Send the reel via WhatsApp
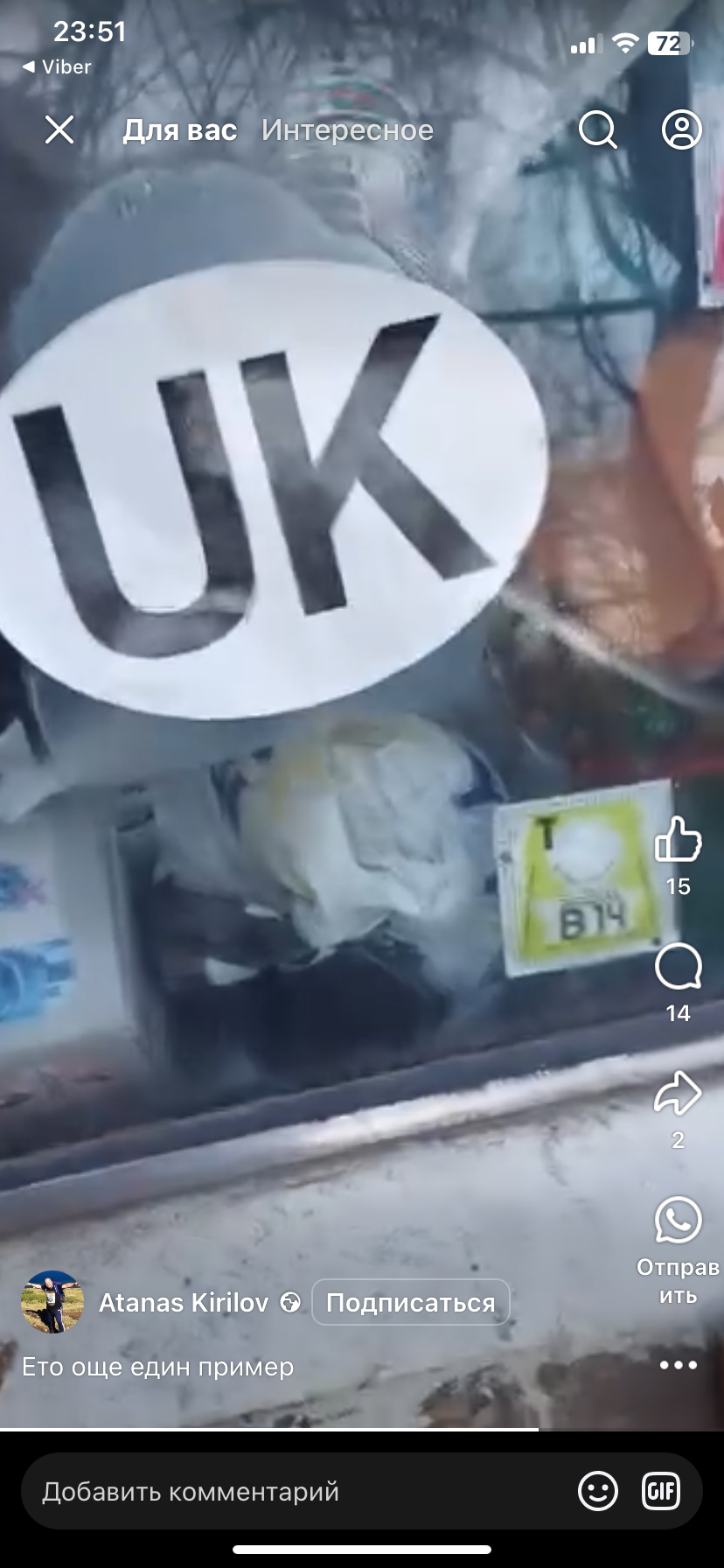 click(x=678, y=1220)
